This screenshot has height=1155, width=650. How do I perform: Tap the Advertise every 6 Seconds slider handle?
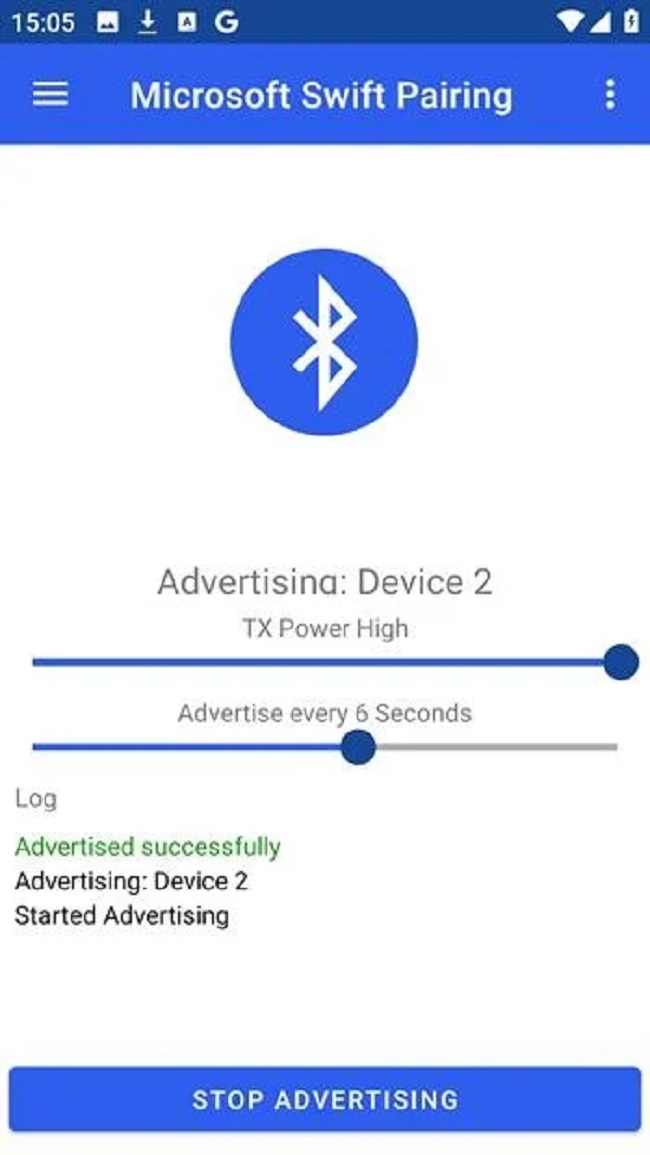[358, 747]
